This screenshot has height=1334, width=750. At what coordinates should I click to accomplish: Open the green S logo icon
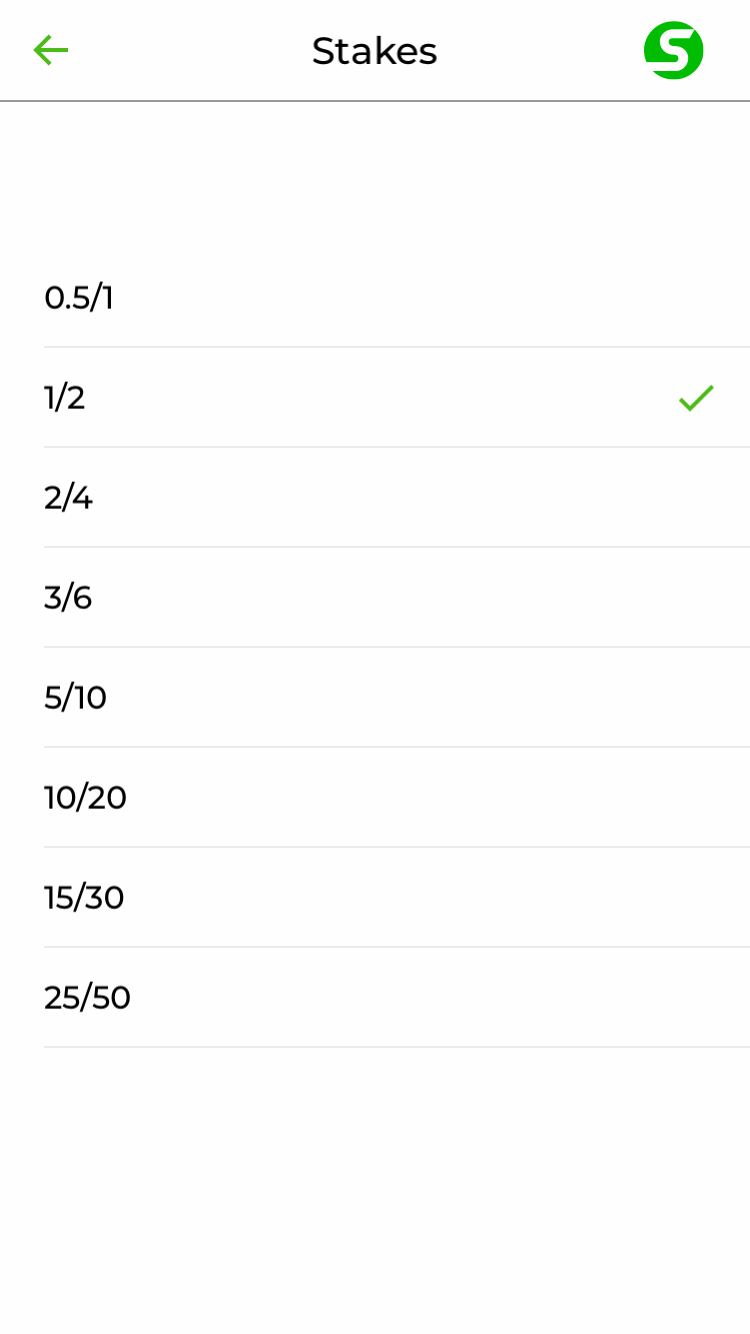[673, 50]
